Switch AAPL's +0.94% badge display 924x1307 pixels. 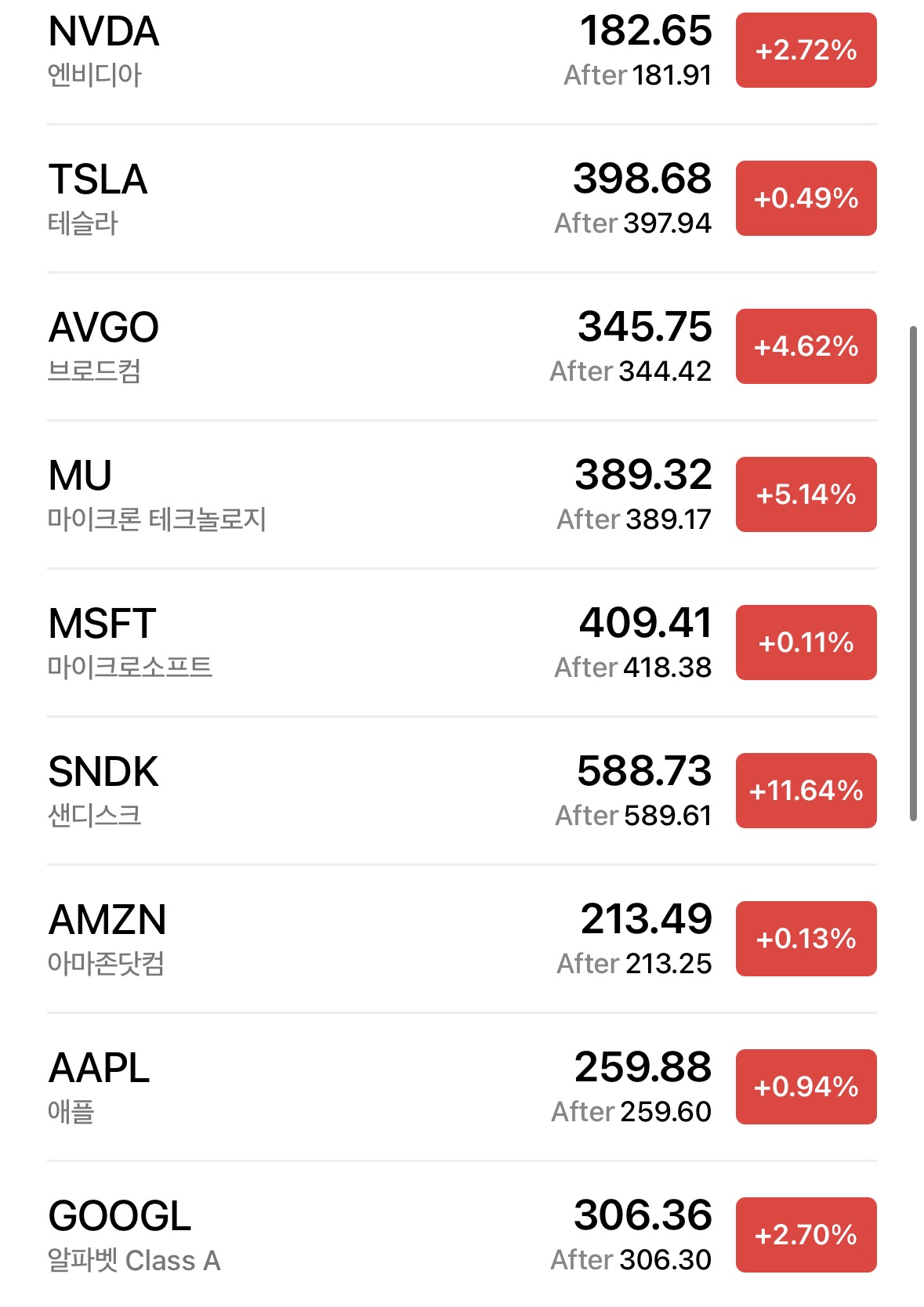[x=806, y=1087]
